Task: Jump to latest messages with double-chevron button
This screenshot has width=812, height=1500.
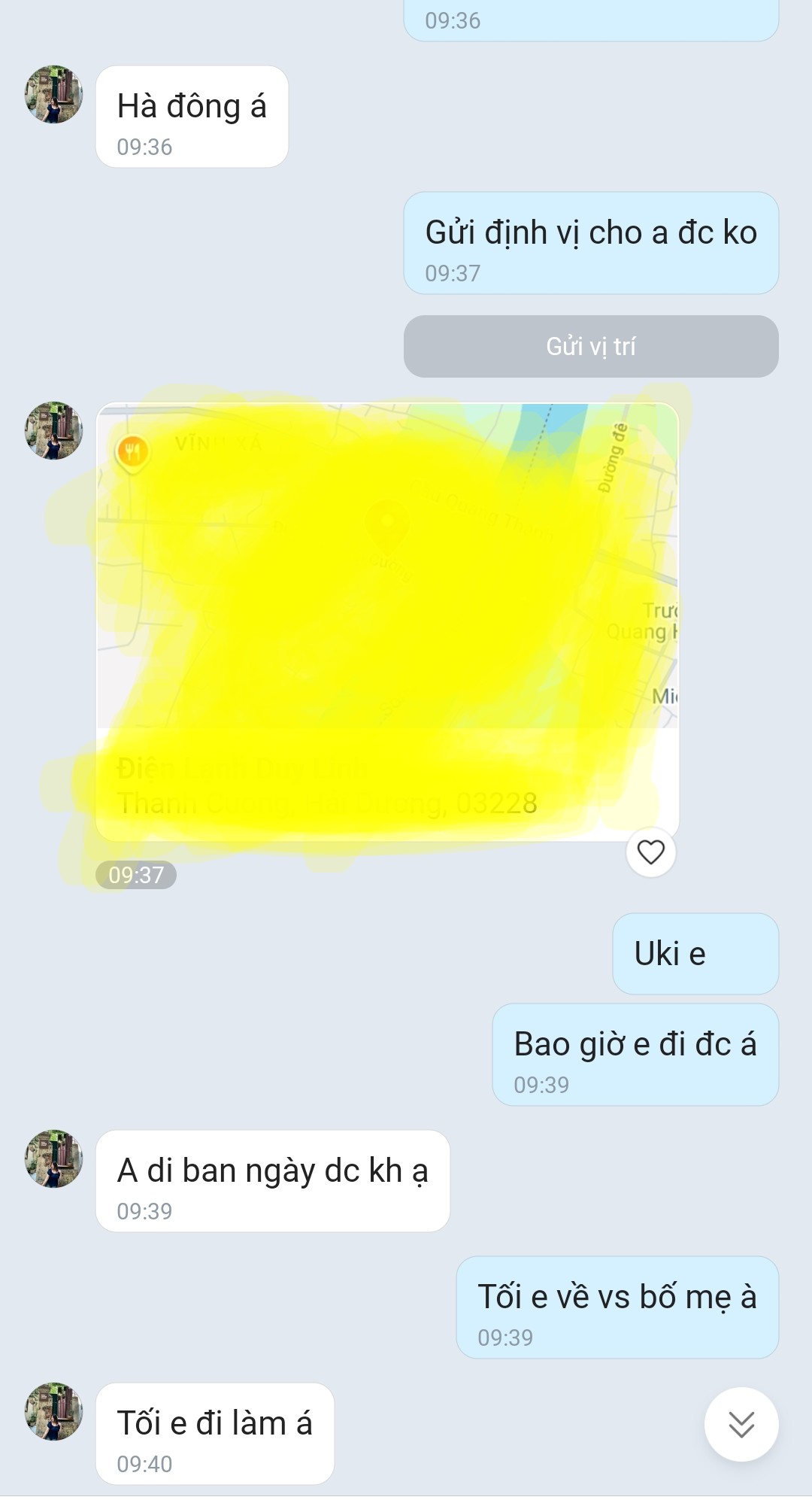Action: tap(741, 1424)
